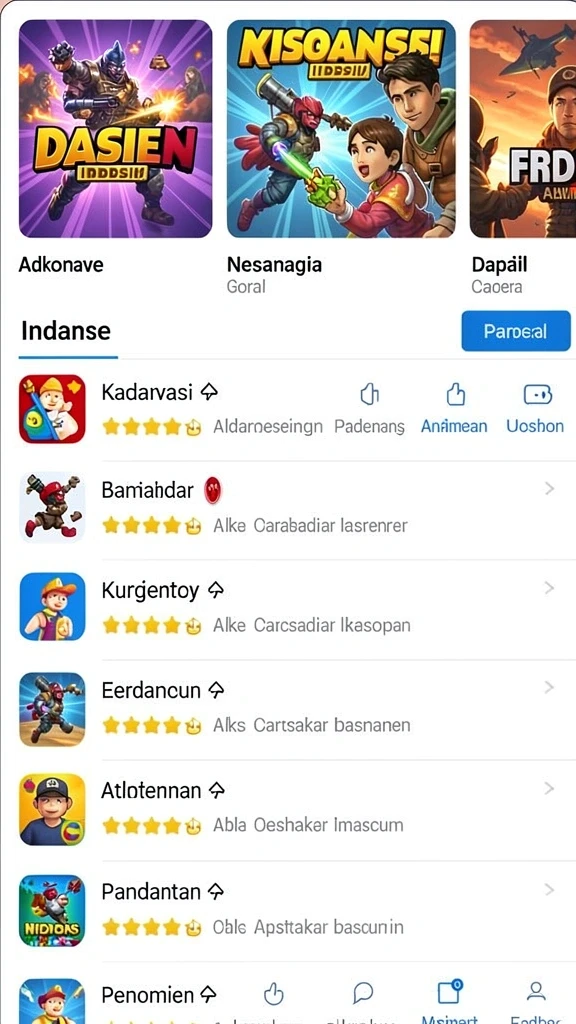Screen dimensions: 576x1024
Task: Open the Eerdancun app row
Action: point(288,709)
